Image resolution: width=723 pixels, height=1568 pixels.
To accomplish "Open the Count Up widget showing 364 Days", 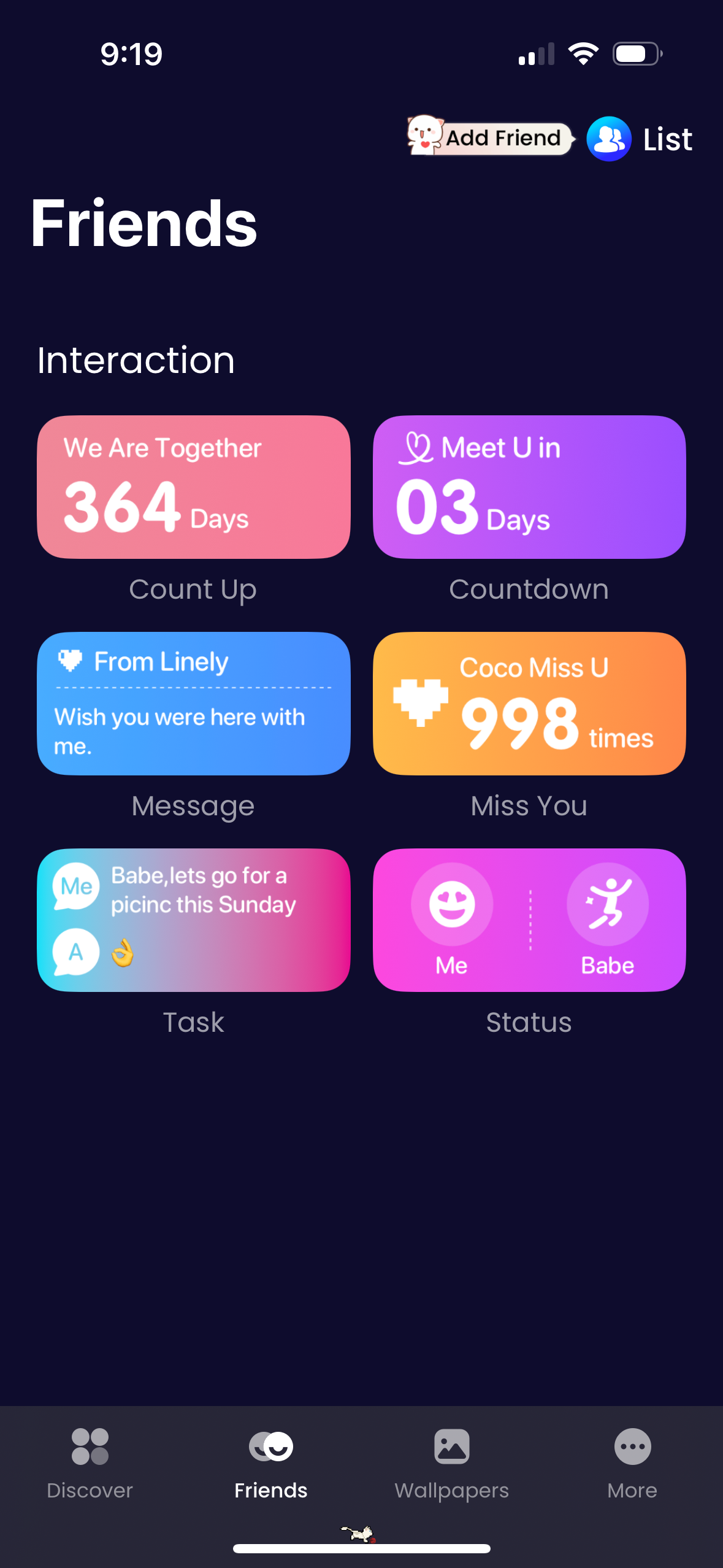I will (193, 486).
